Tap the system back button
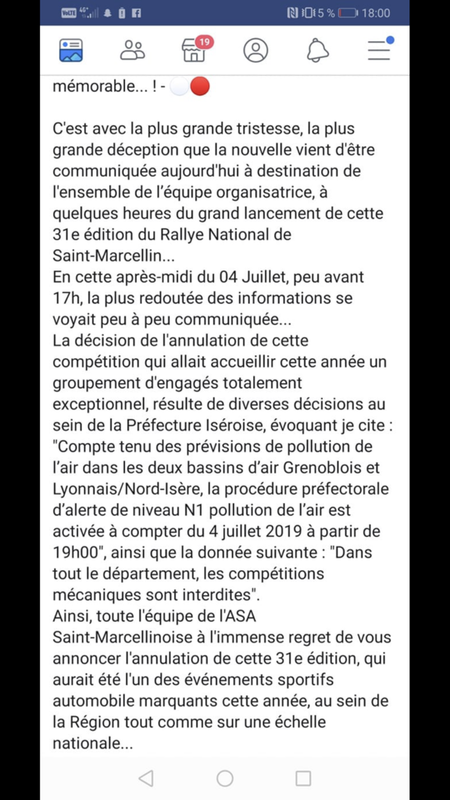The width and height of the screenshot is (450, 800). pos(146,778)
